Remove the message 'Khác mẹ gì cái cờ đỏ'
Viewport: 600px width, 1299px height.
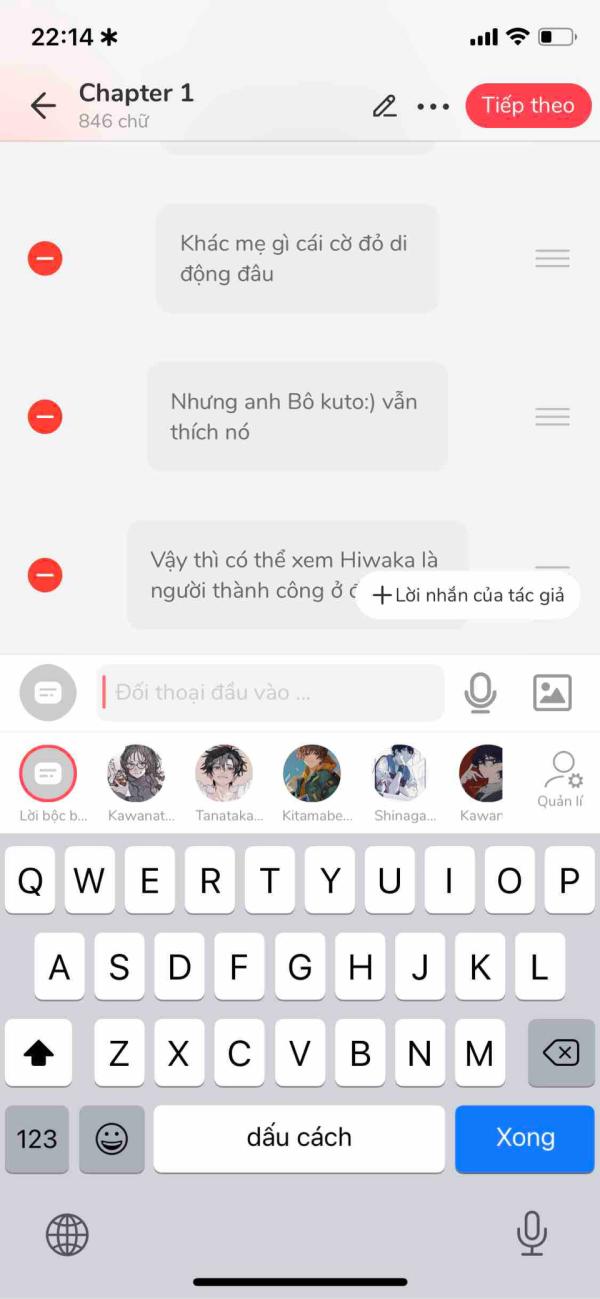tap(45, 259)
